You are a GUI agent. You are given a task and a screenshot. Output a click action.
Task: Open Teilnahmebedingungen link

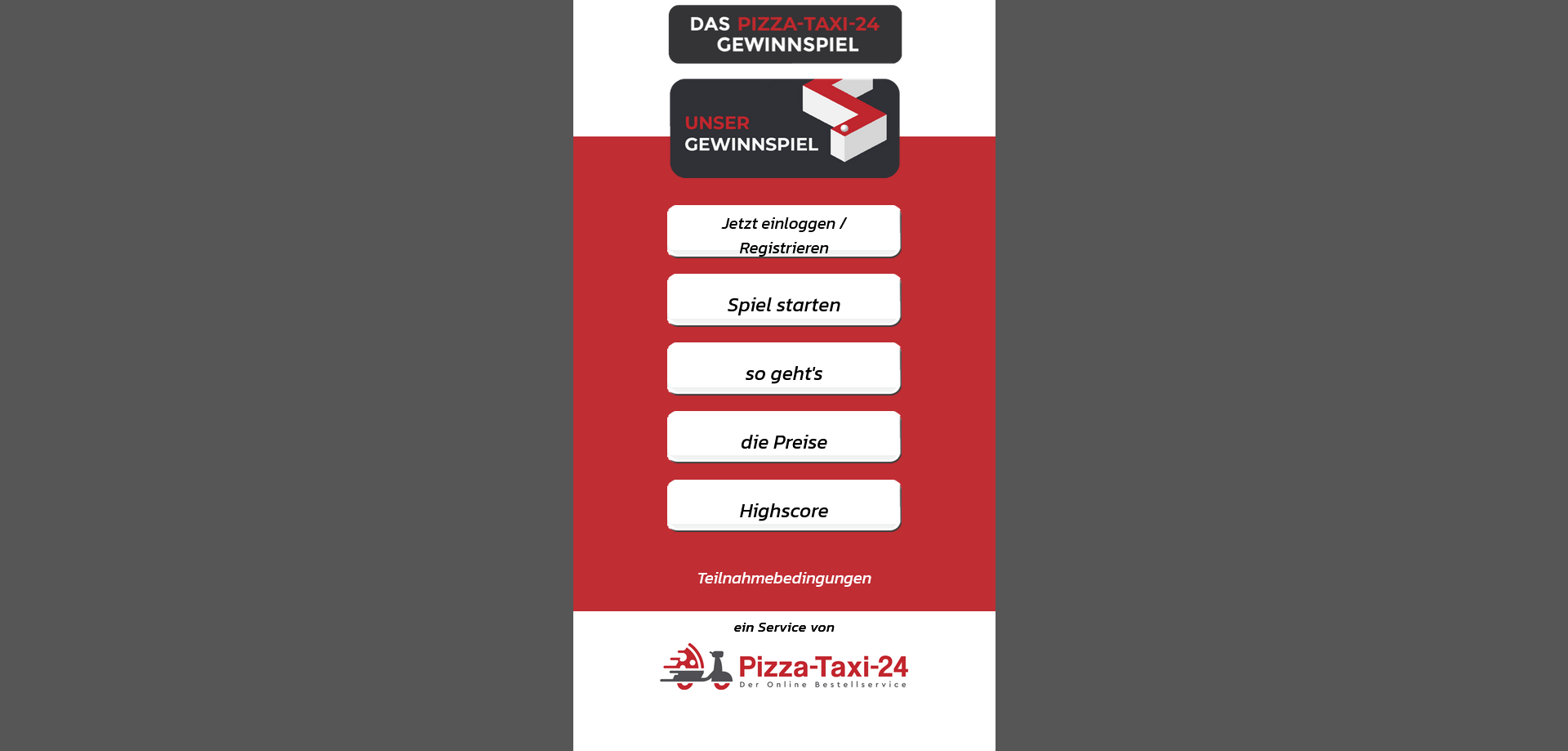(x=783, y=578)
